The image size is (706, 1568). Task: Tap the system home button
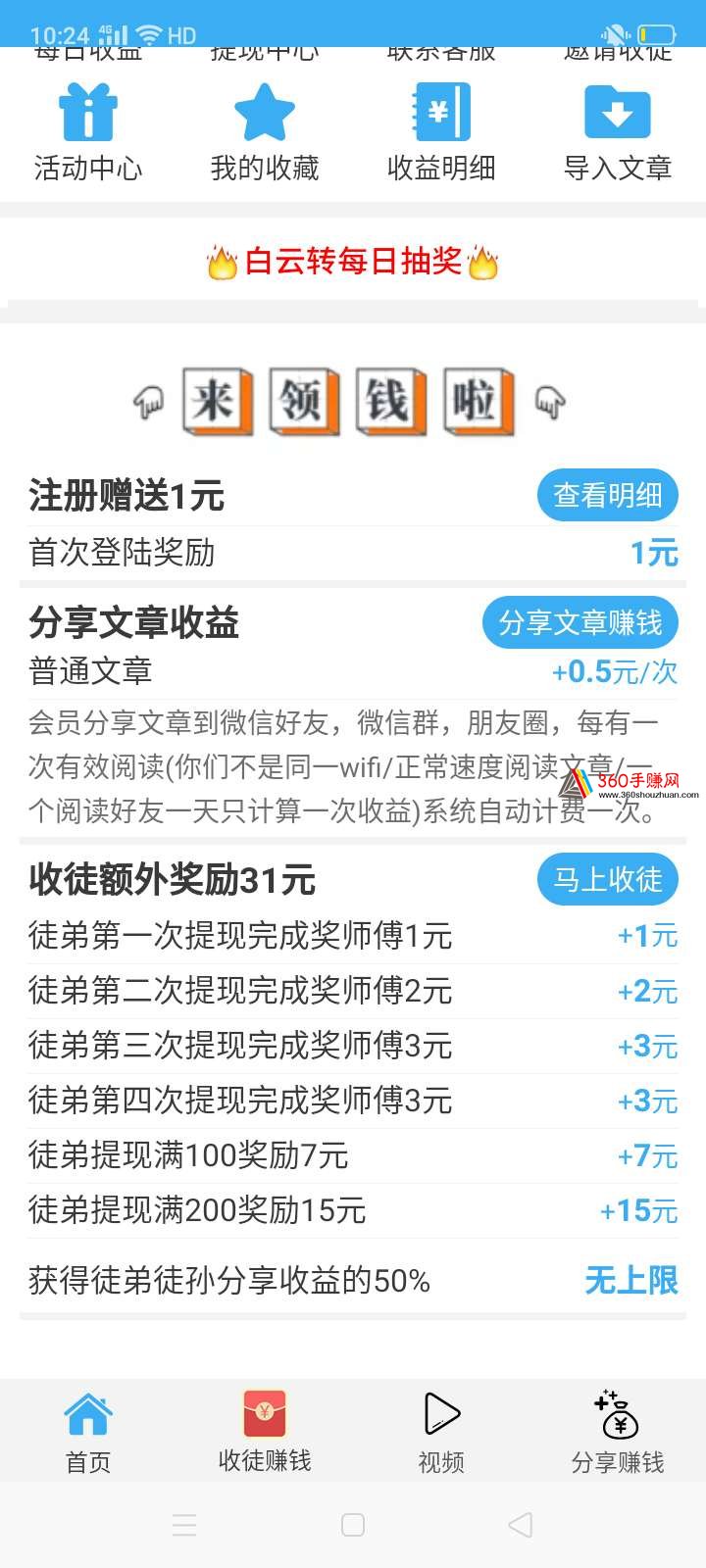tap(353, 1525)
